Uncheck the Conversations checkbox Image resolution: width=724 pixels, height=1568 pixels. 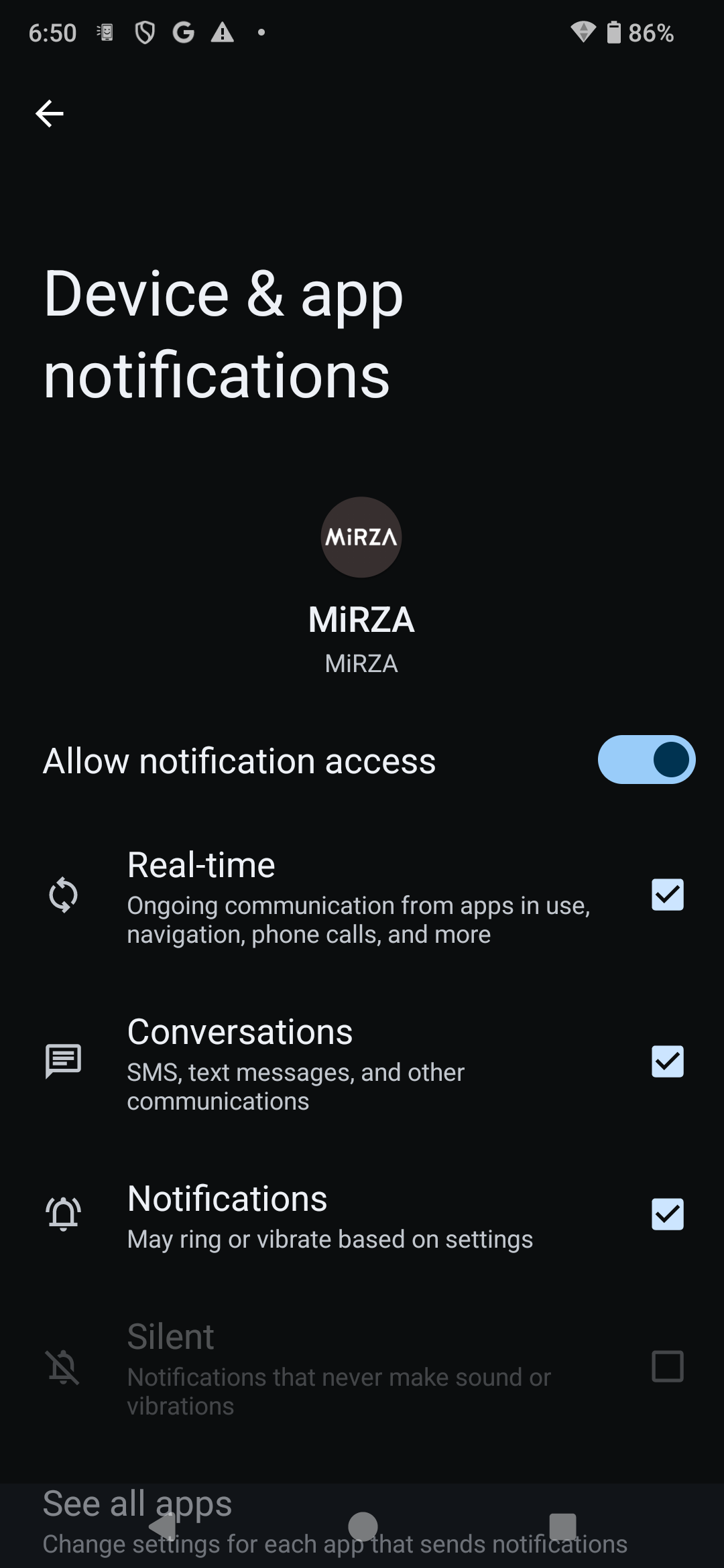click(668, 1061)
